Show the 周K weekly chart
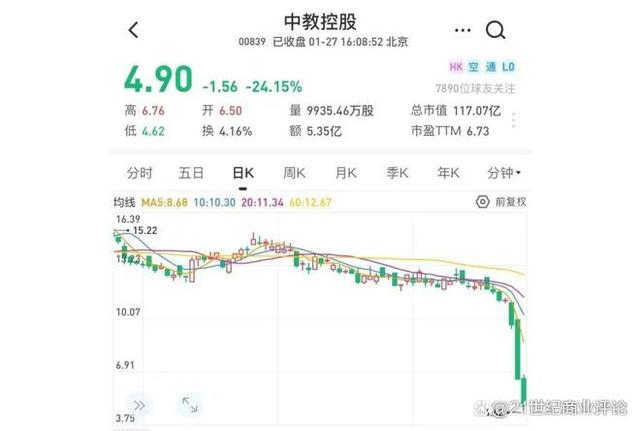The image size is (640, 431). (x=294, y=172)
